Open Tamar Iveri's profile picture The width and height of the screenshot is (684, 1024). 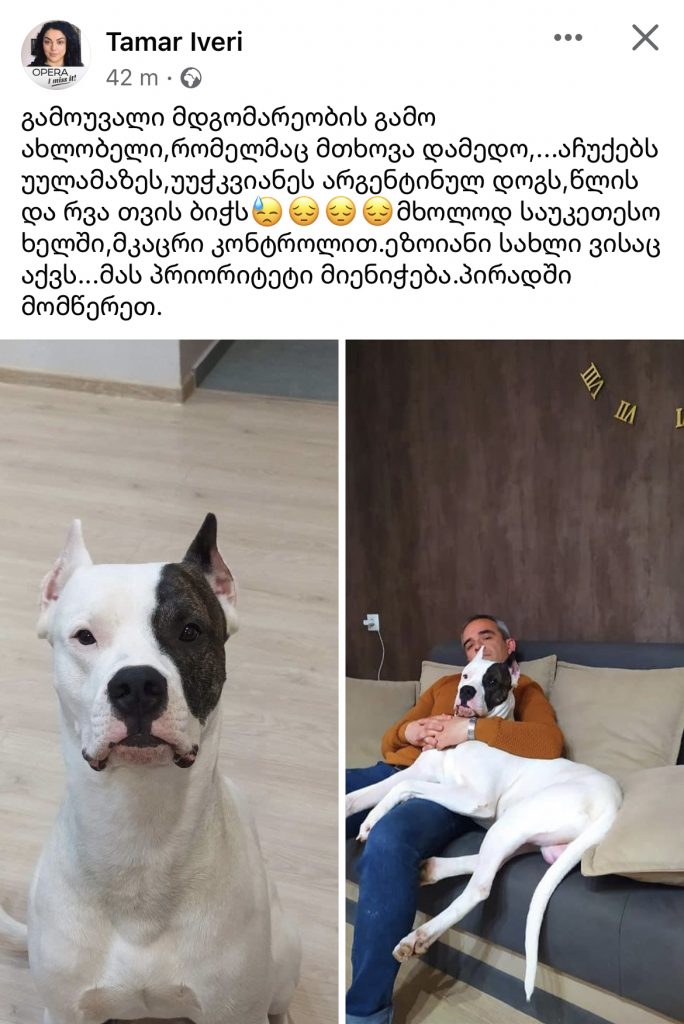(x=55, y=54)
